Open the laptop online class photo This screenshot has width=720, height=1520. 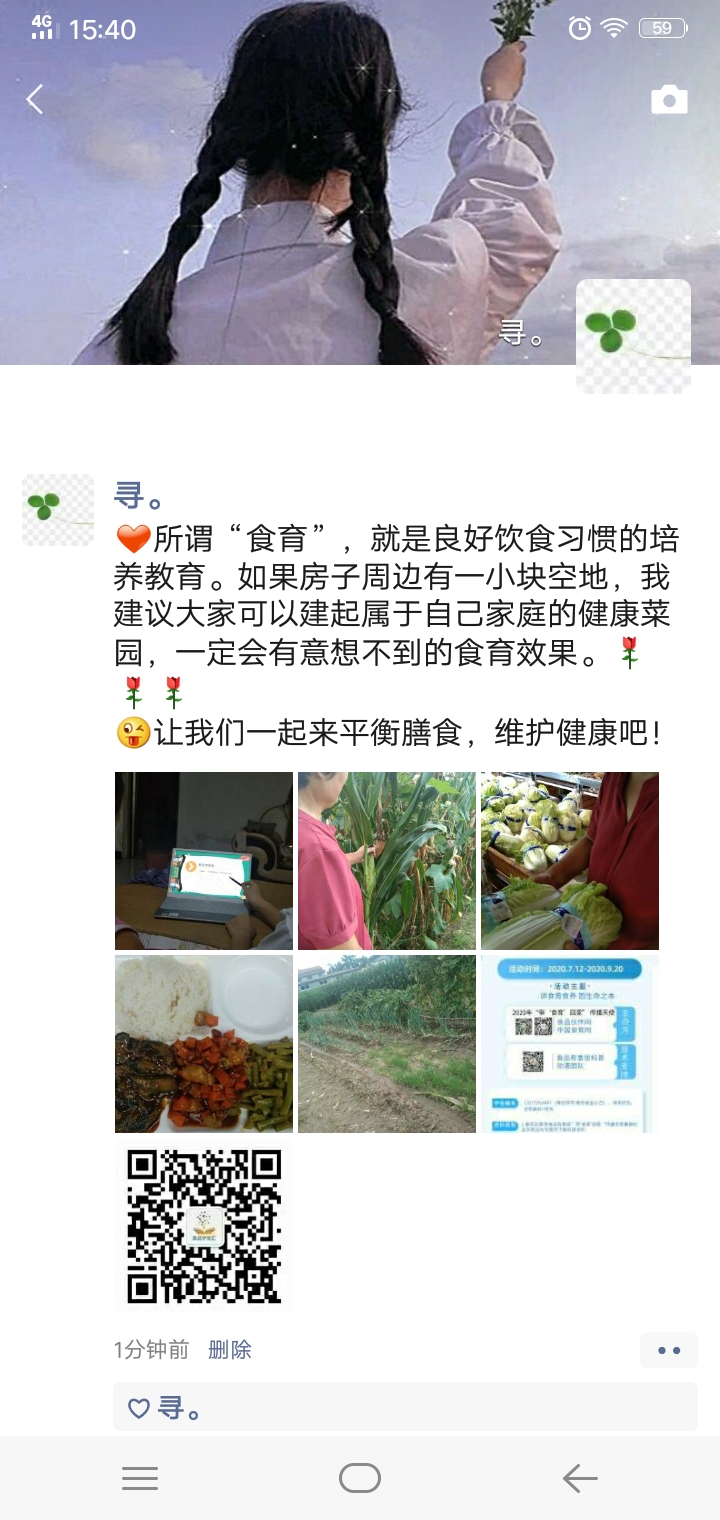point(203,859)
